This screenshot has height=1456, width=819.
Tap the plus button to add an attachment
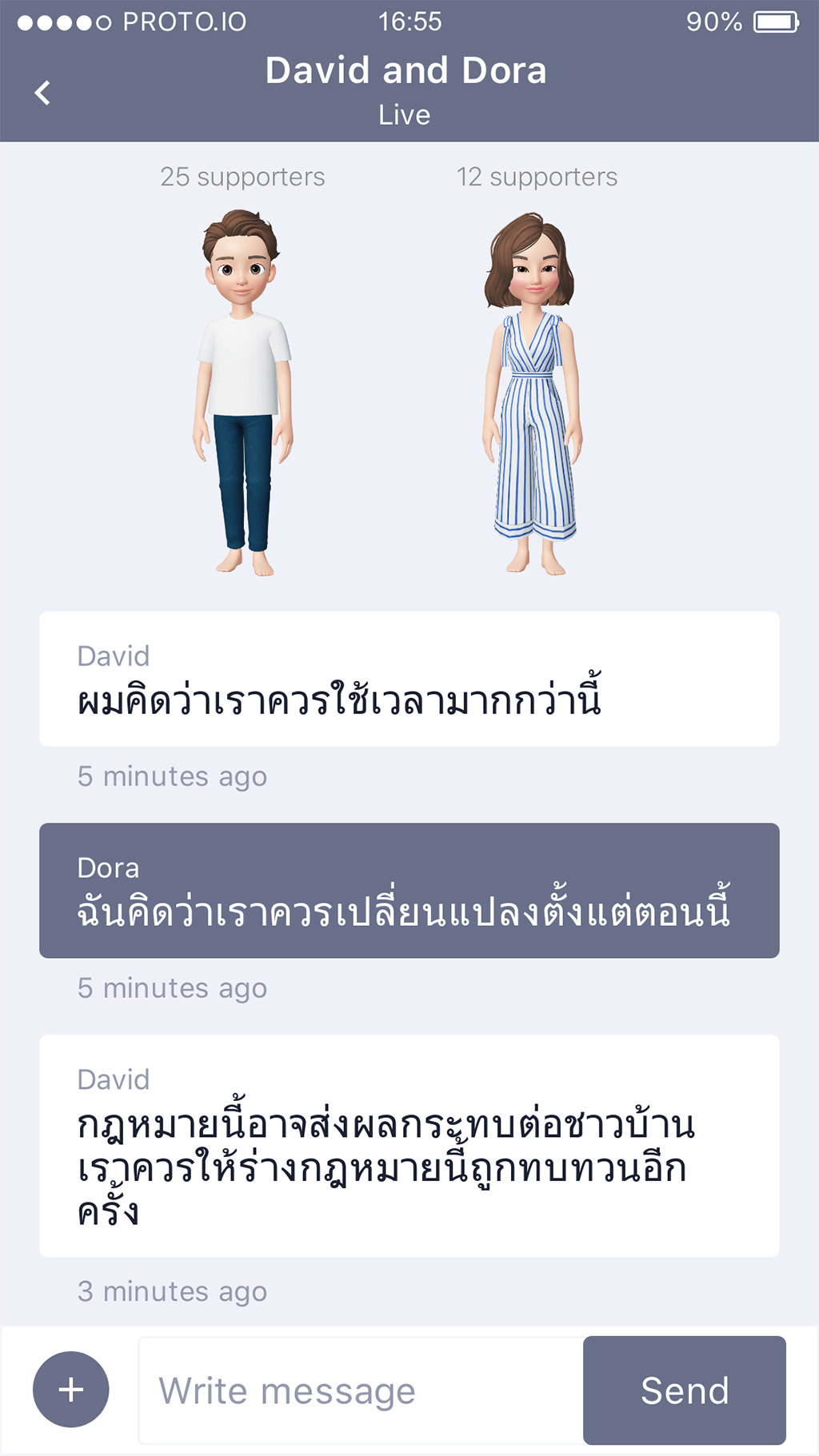[x=70, y=1390]
